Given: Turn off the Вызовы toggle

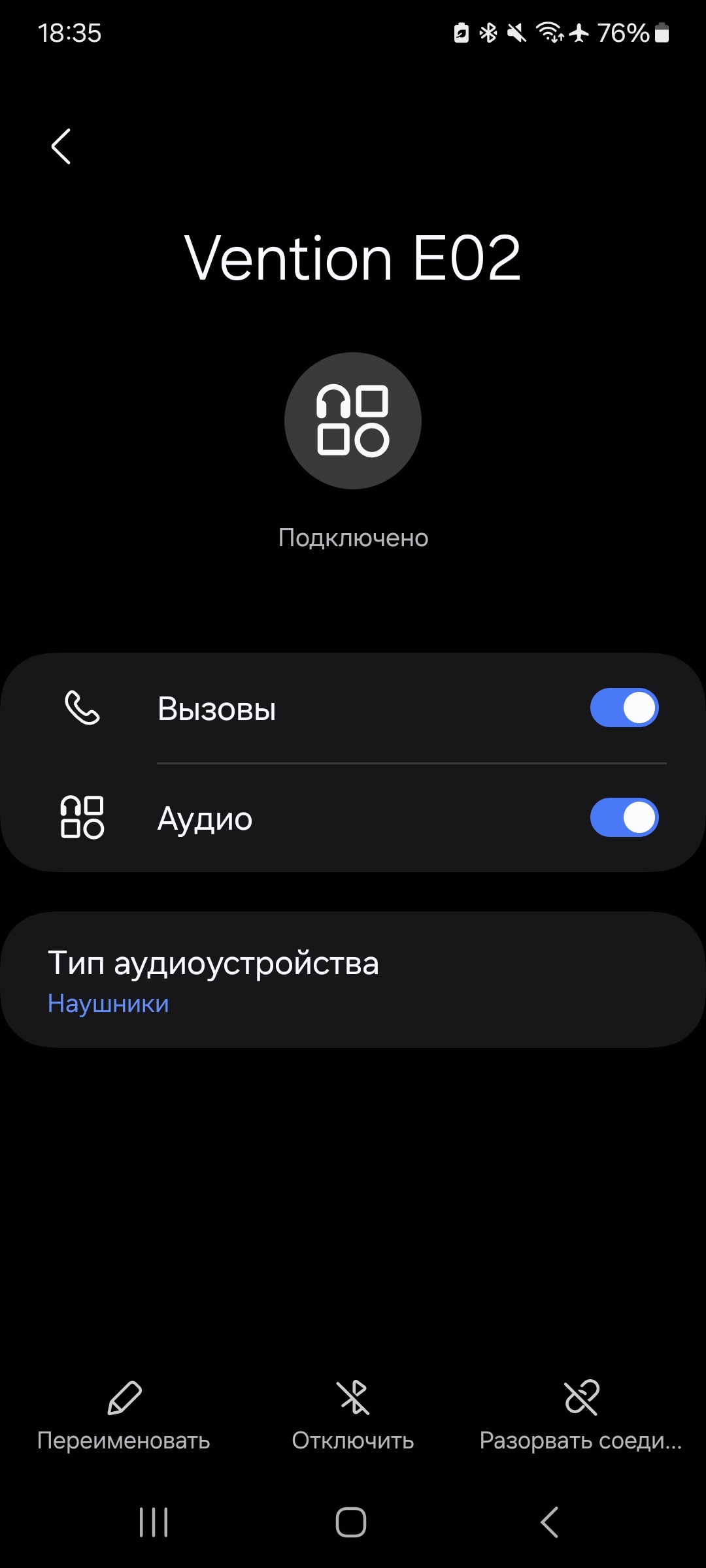Looking at the screenshot, I should tap(624, 708).
